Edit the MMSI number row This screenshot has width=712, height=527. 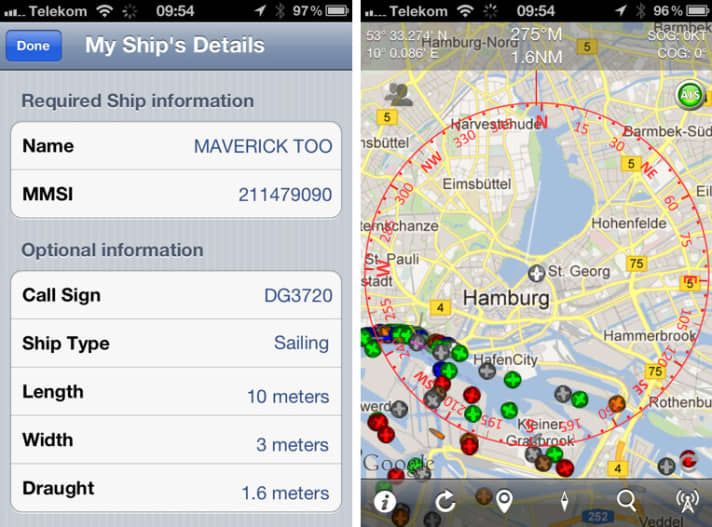point(176,194)
